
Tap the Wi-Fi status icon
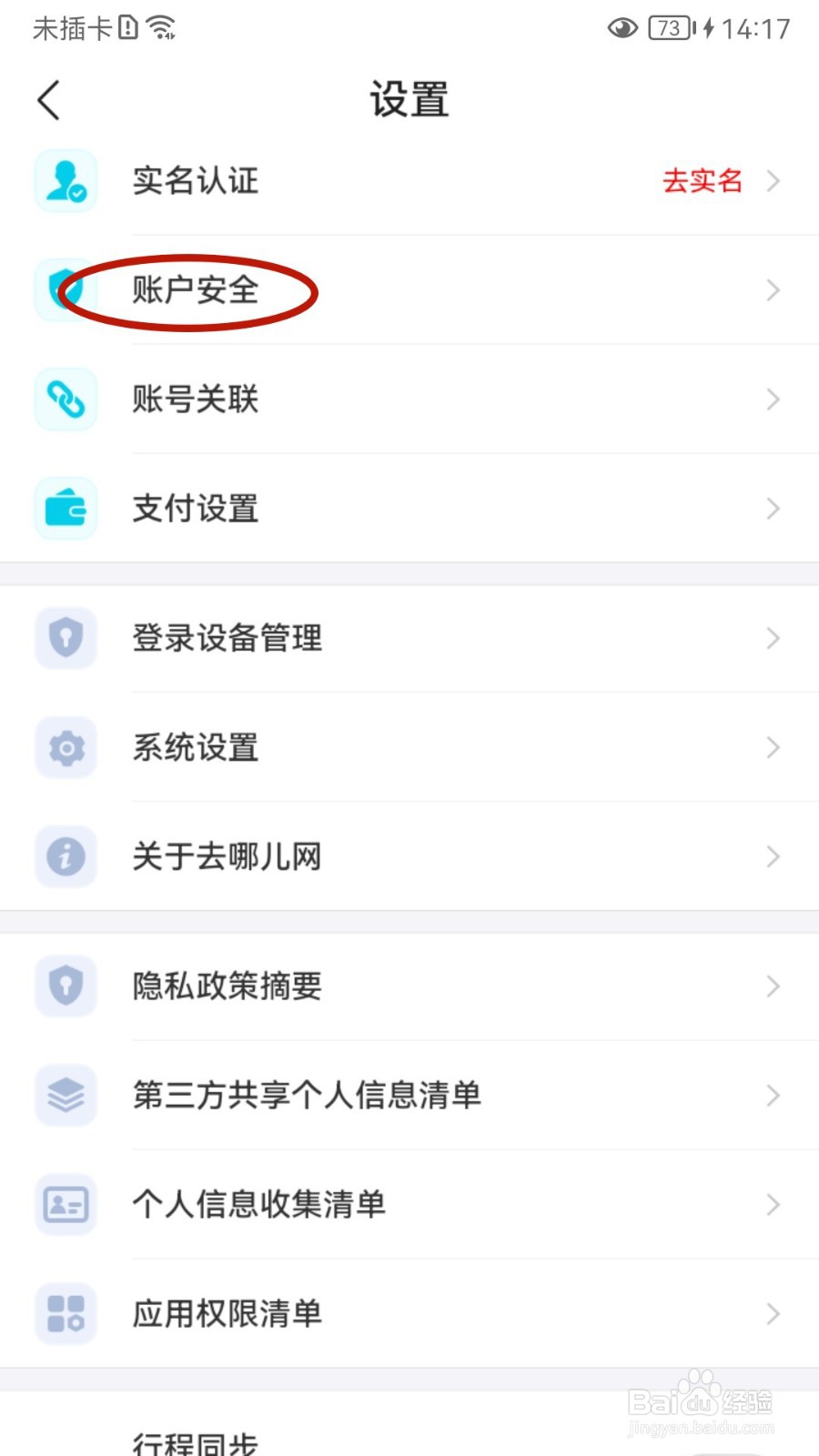point(164,25)
